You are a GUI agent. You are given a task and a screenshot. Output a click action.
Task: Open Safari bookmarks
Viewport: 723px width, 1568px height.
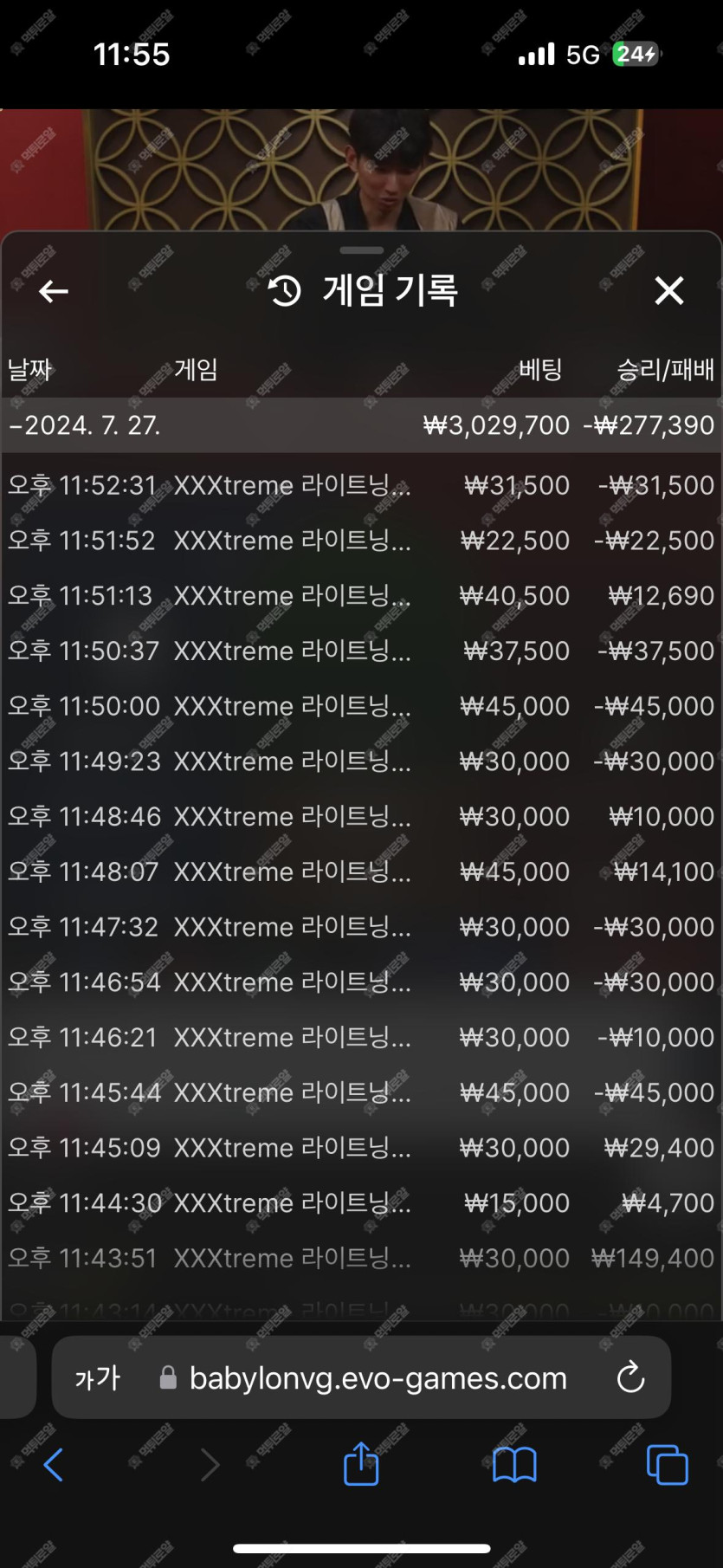point(514,1465)
